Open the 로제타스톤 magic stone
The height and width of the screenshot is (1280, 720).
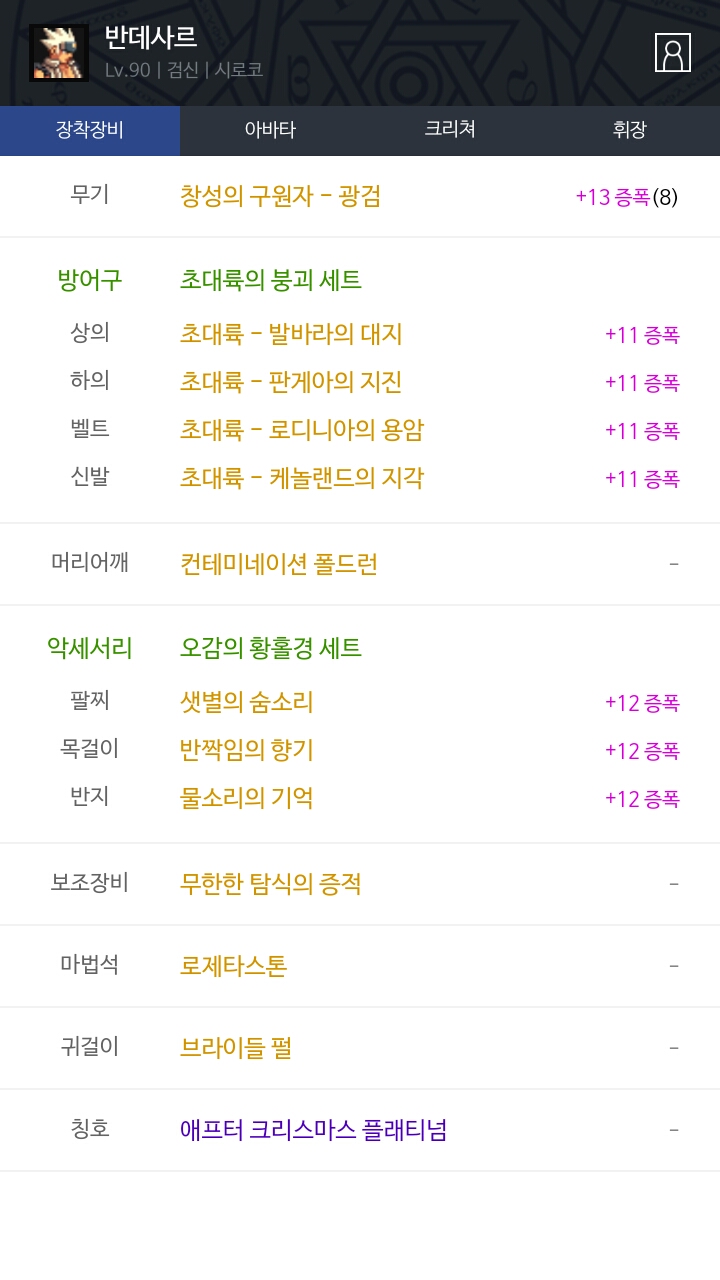tap(233, 966)
